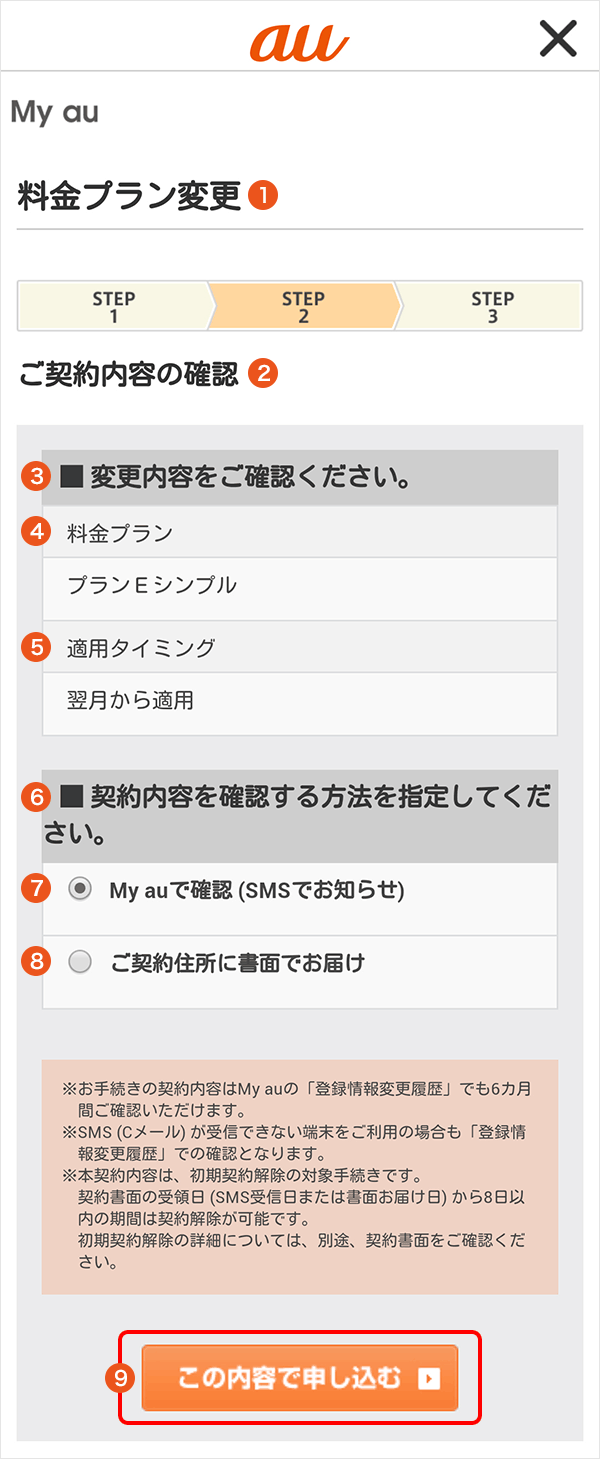The height and width of the screenshot is (1459, 600).
Task: Tap この内容で申し込む button
Action: (300, 1378)
